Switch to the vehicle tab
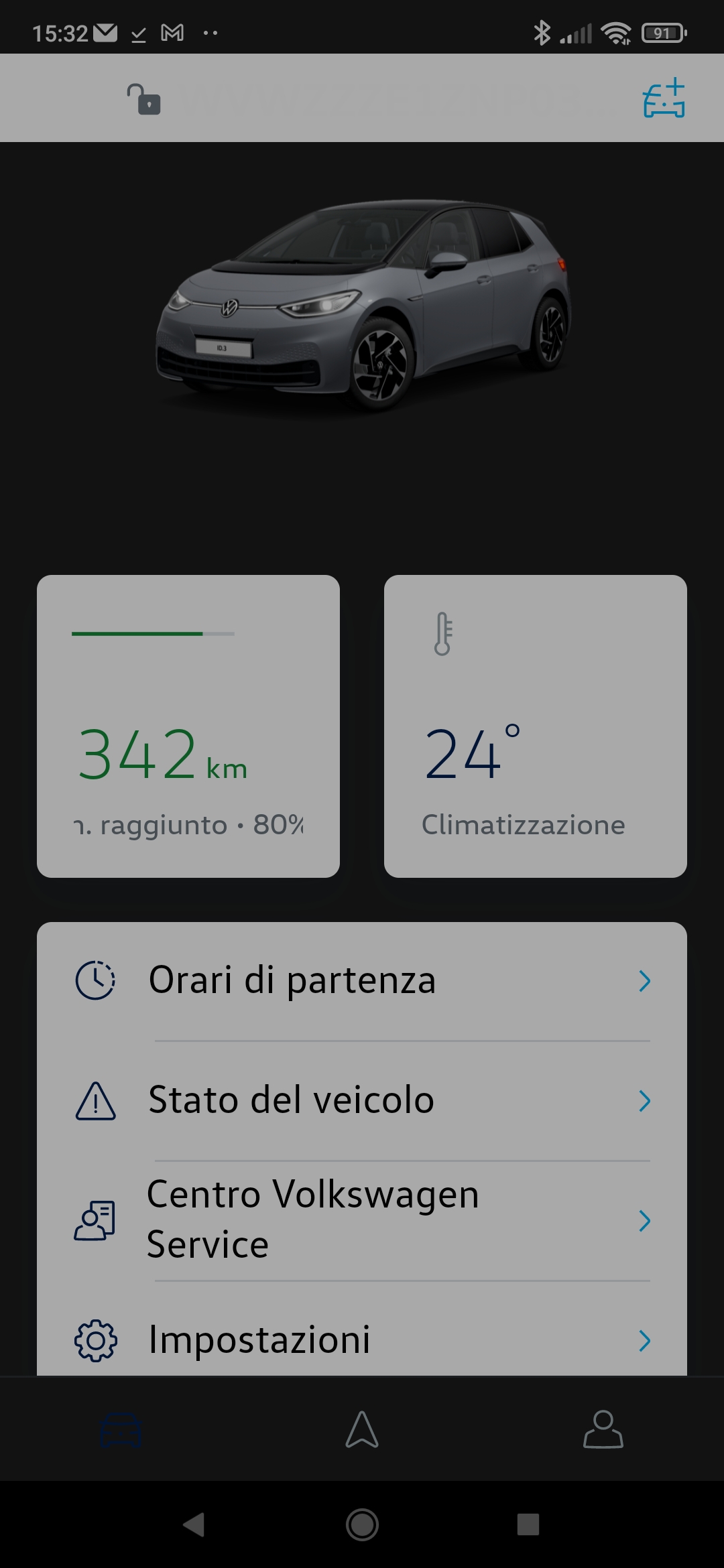This screenshot has width=724, height=1568. pos(121,1429)
